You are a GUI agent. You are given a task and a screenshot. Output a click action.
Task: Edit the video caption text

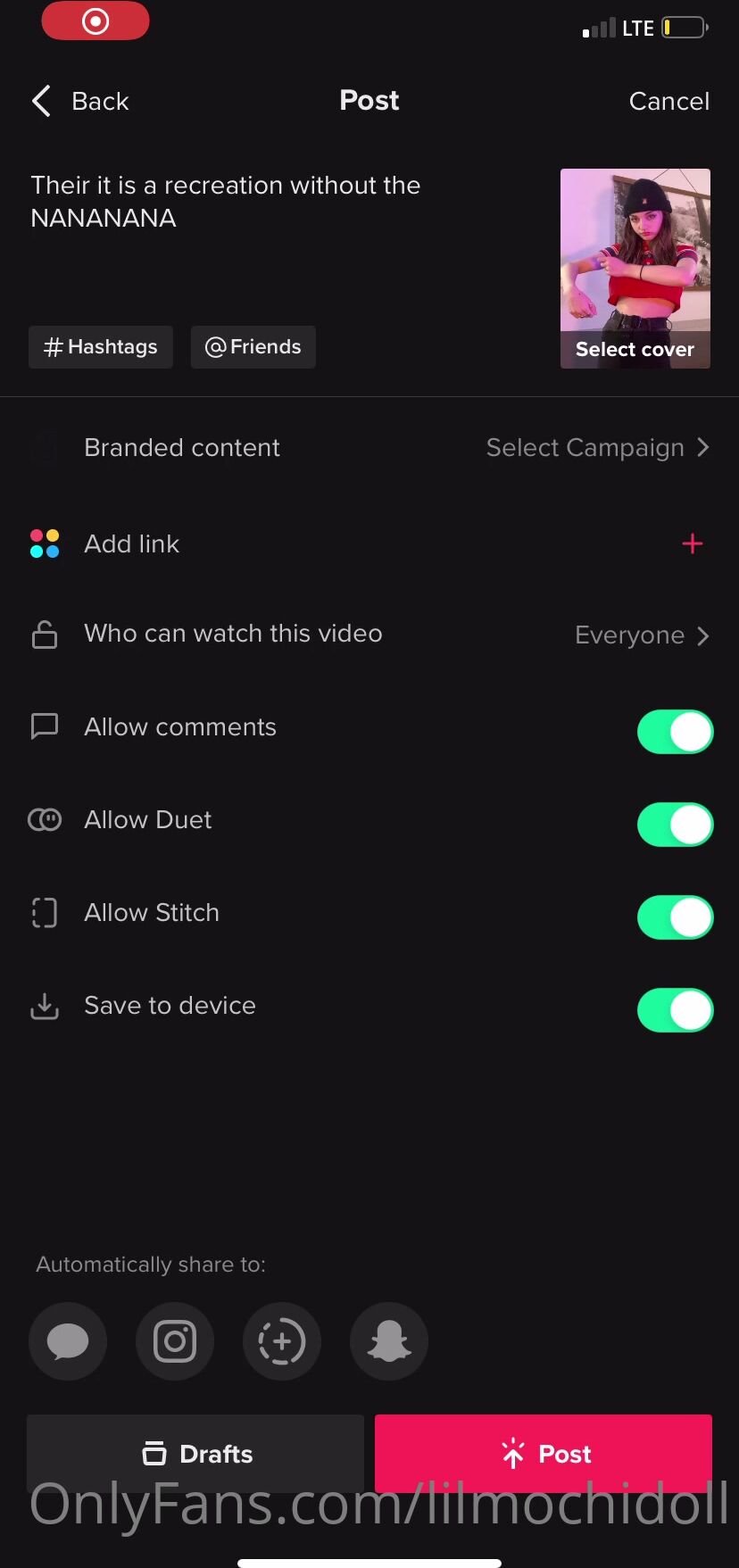[x=225, y=202]
